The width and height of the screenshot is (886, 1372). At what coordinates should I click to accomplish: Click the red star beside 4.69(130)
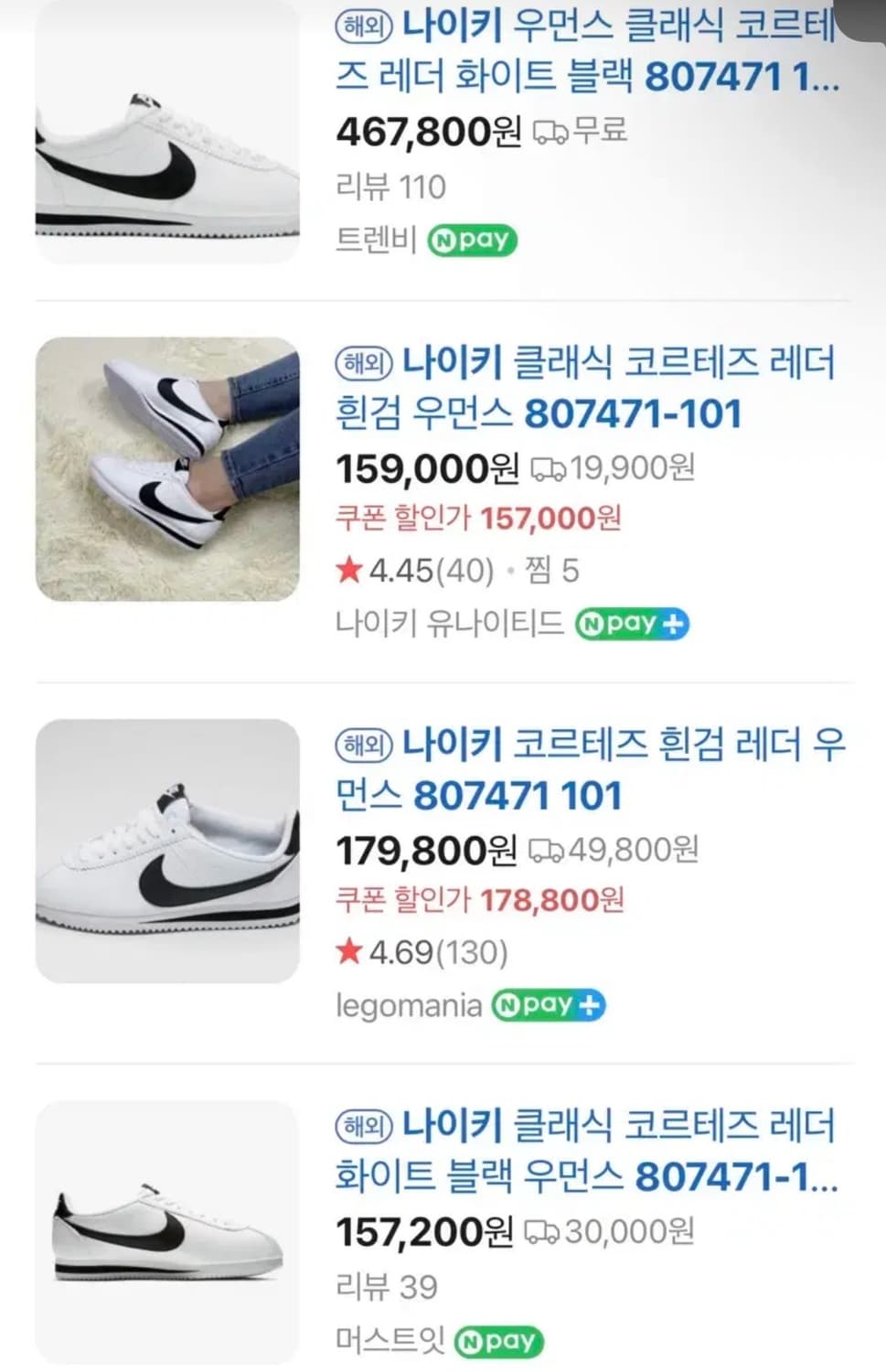pyautogui.click(x=348, y=951)
